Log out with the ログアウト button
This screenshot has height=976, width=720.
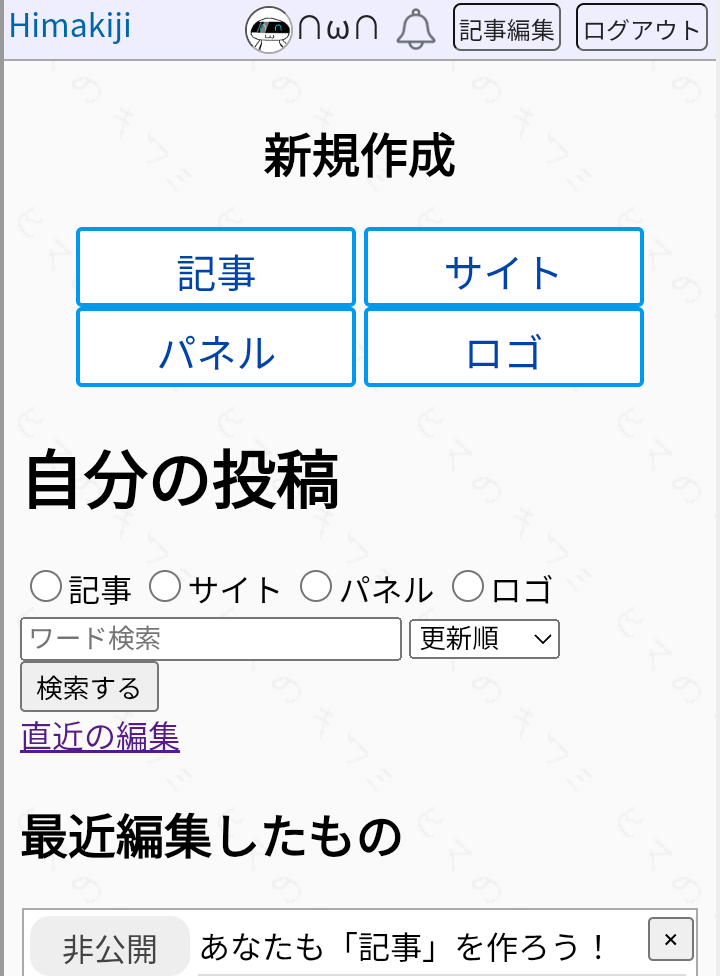click(641, 28)
